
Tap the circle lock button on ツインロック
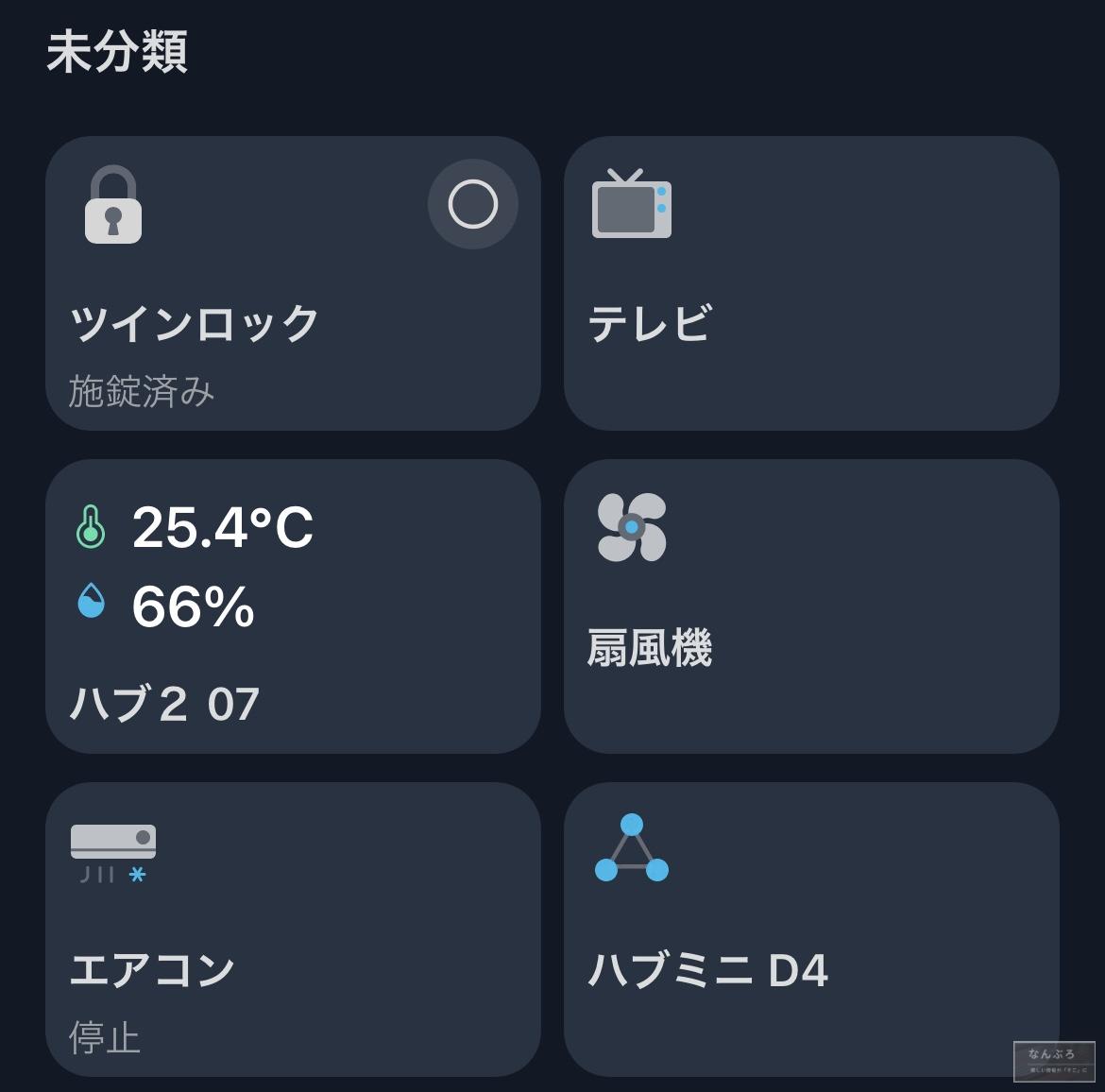click(472, 204)
